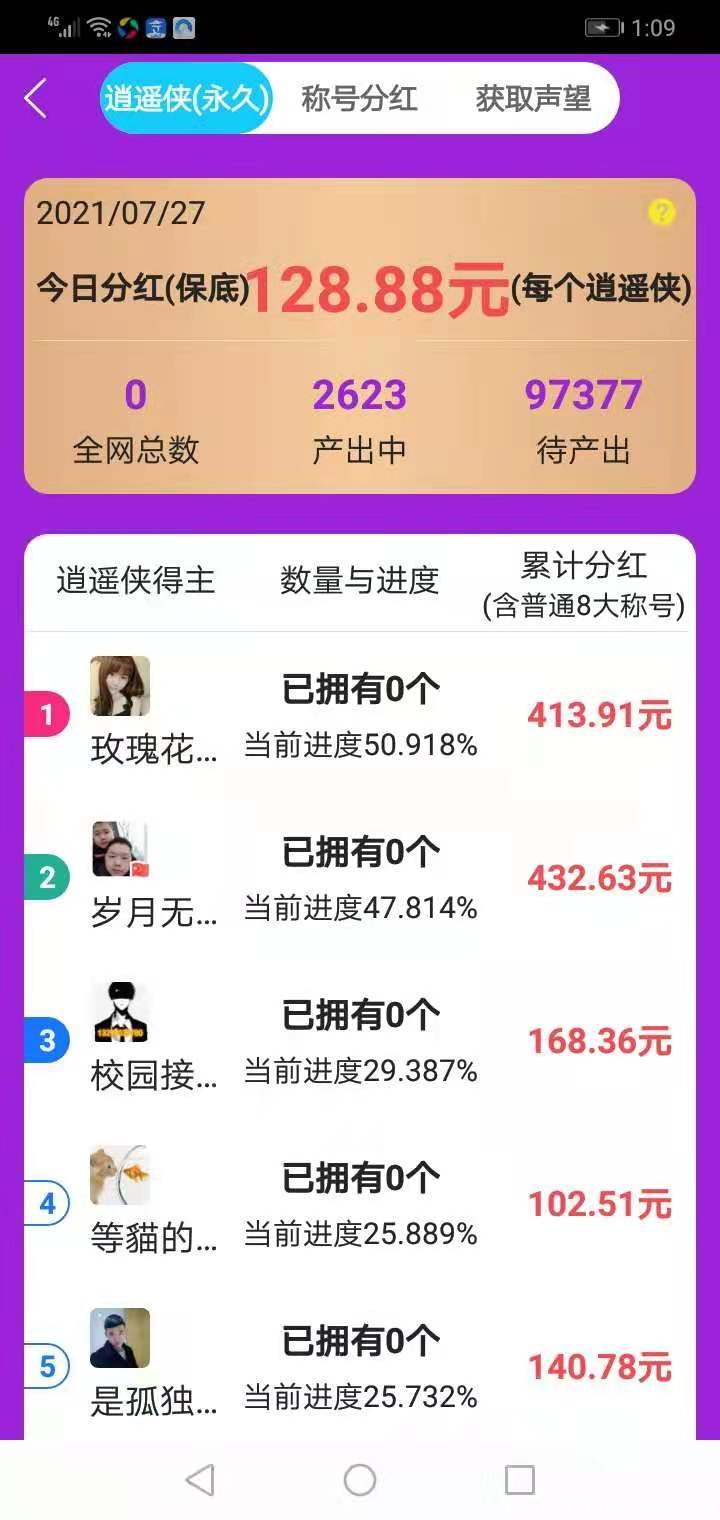Select the 逍遥侠(永久) tab
This screenshot has width=720, height=1520.
click(186, 99)
